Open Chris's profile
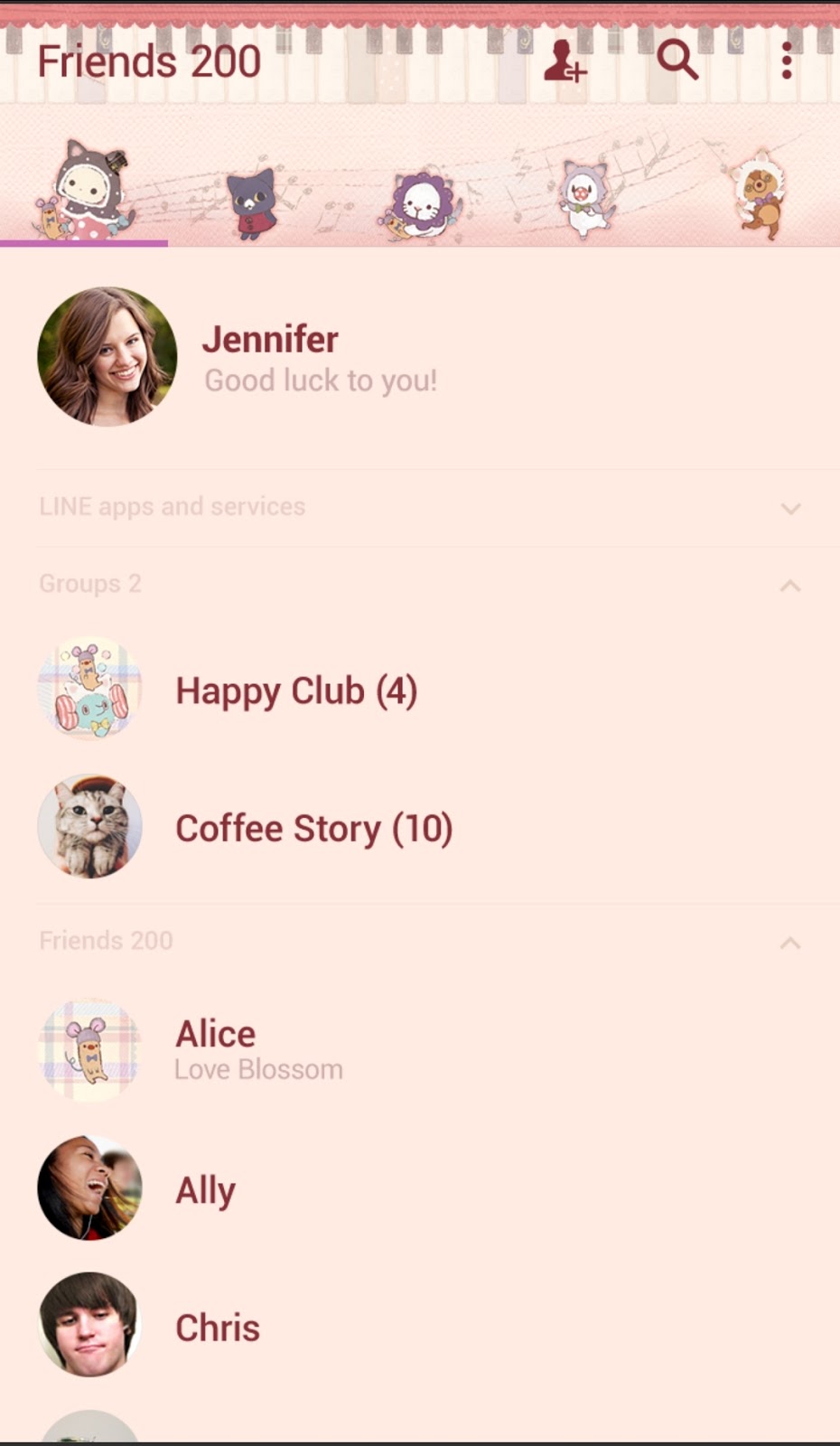Image resolution: width=840 pixels, height=1446 pixels. (x=420, y=1326)
